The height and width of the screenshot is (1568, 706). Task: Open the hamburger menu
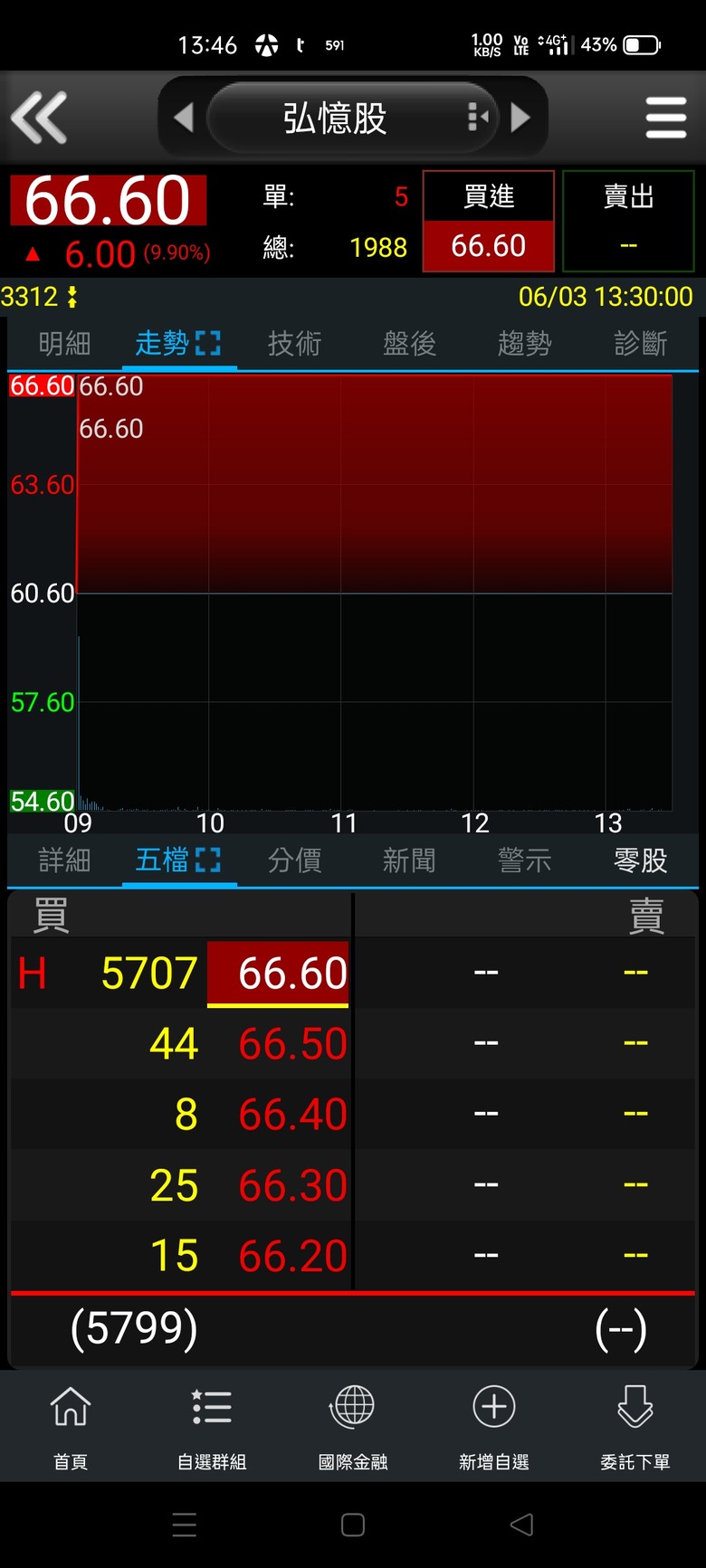point(666,118)
